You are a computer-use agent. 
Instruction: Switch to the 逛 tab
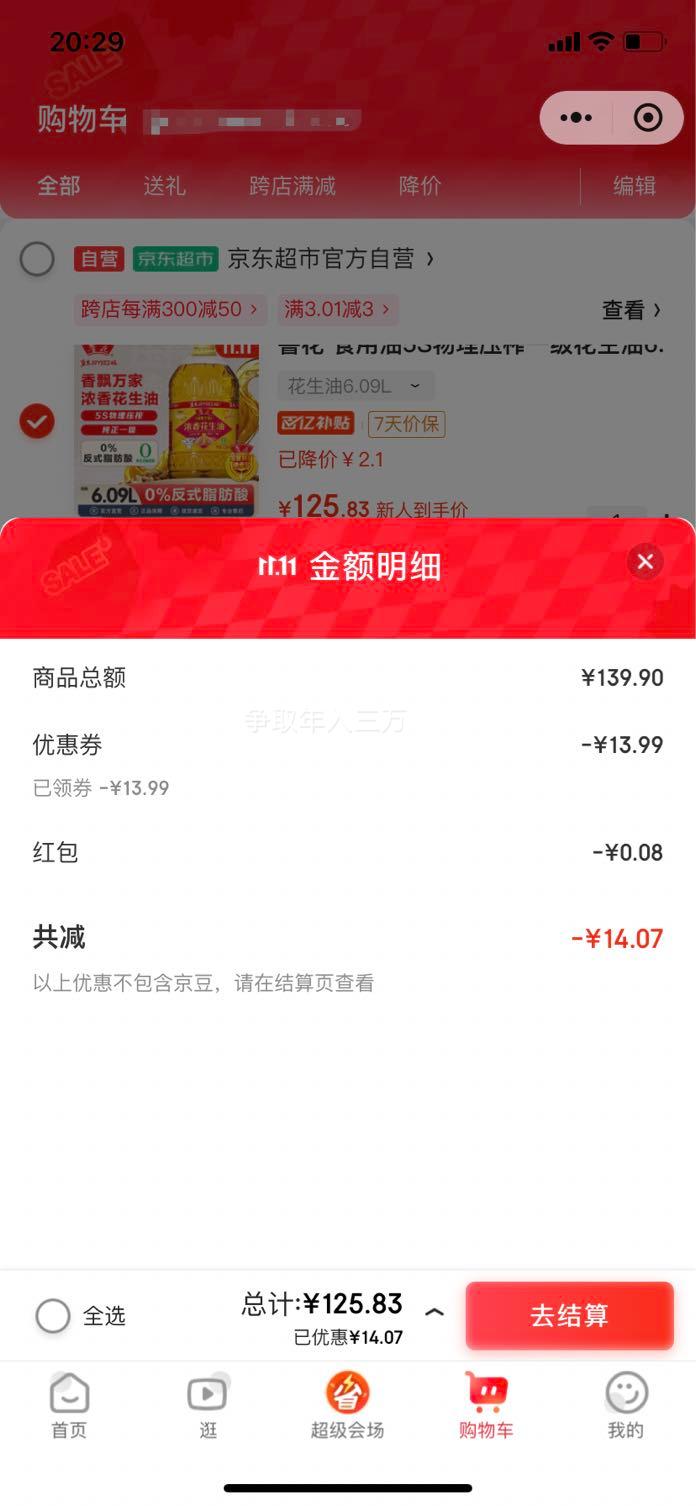click(x=208, y=1405)
